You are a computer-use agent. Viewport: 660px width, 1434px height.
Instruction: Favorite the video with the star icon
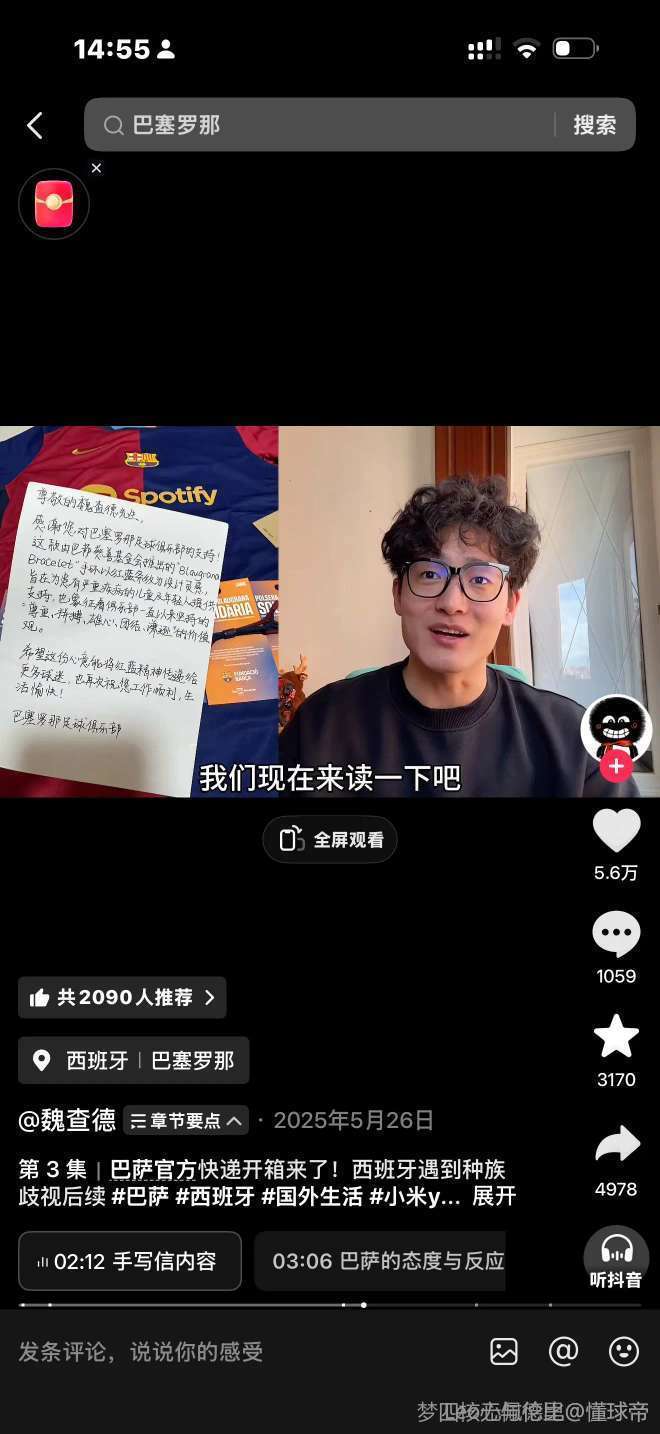tap(616, 1037)
